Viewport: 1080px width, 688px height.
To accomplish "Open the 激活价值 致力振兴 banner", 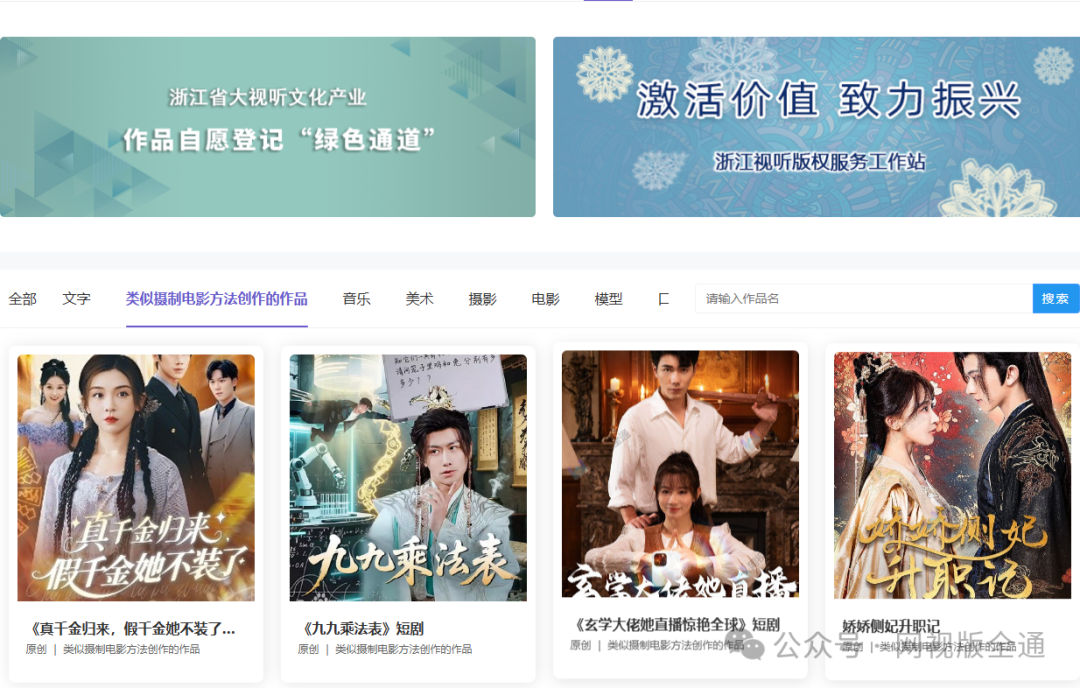I will (816, 127).
